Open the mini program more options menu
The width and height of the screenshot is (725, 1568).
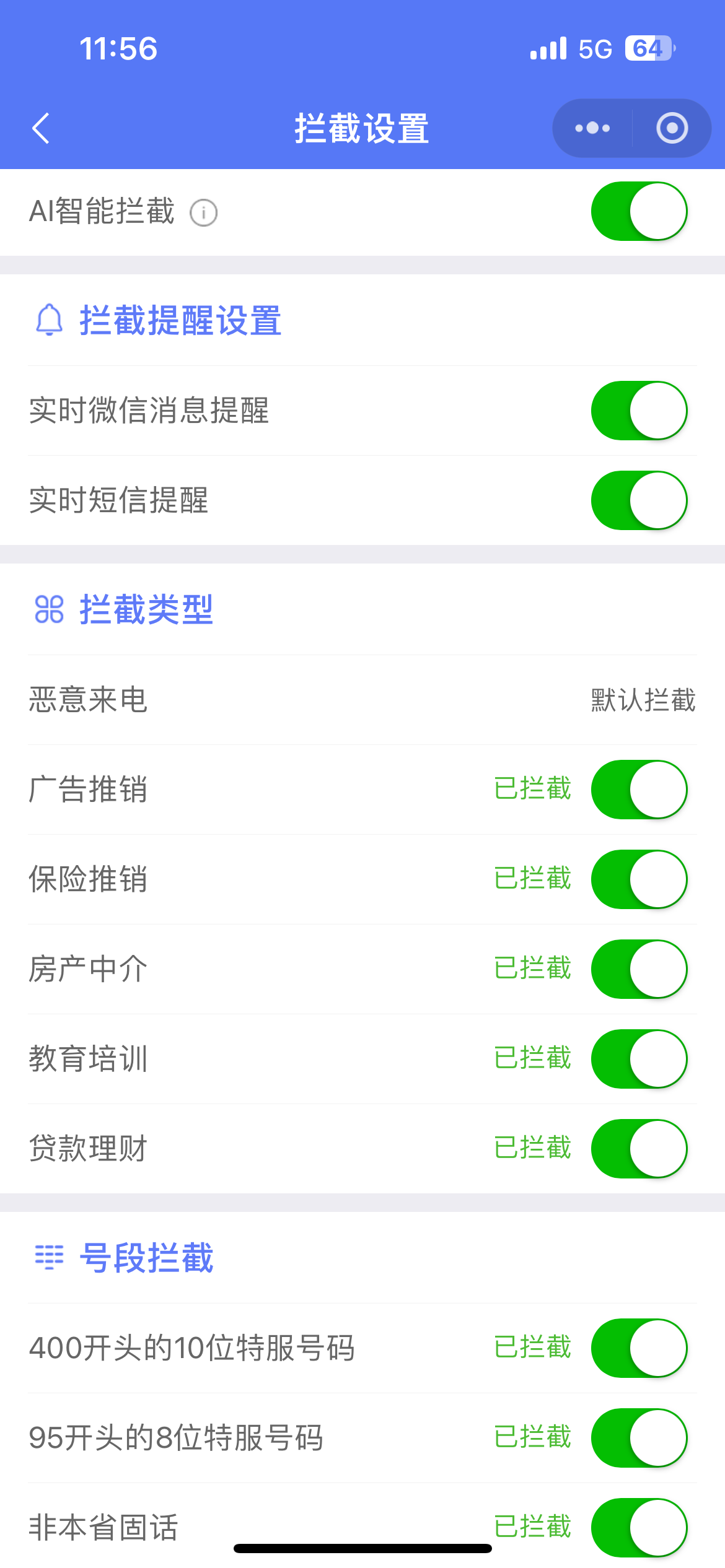[592, 128]
